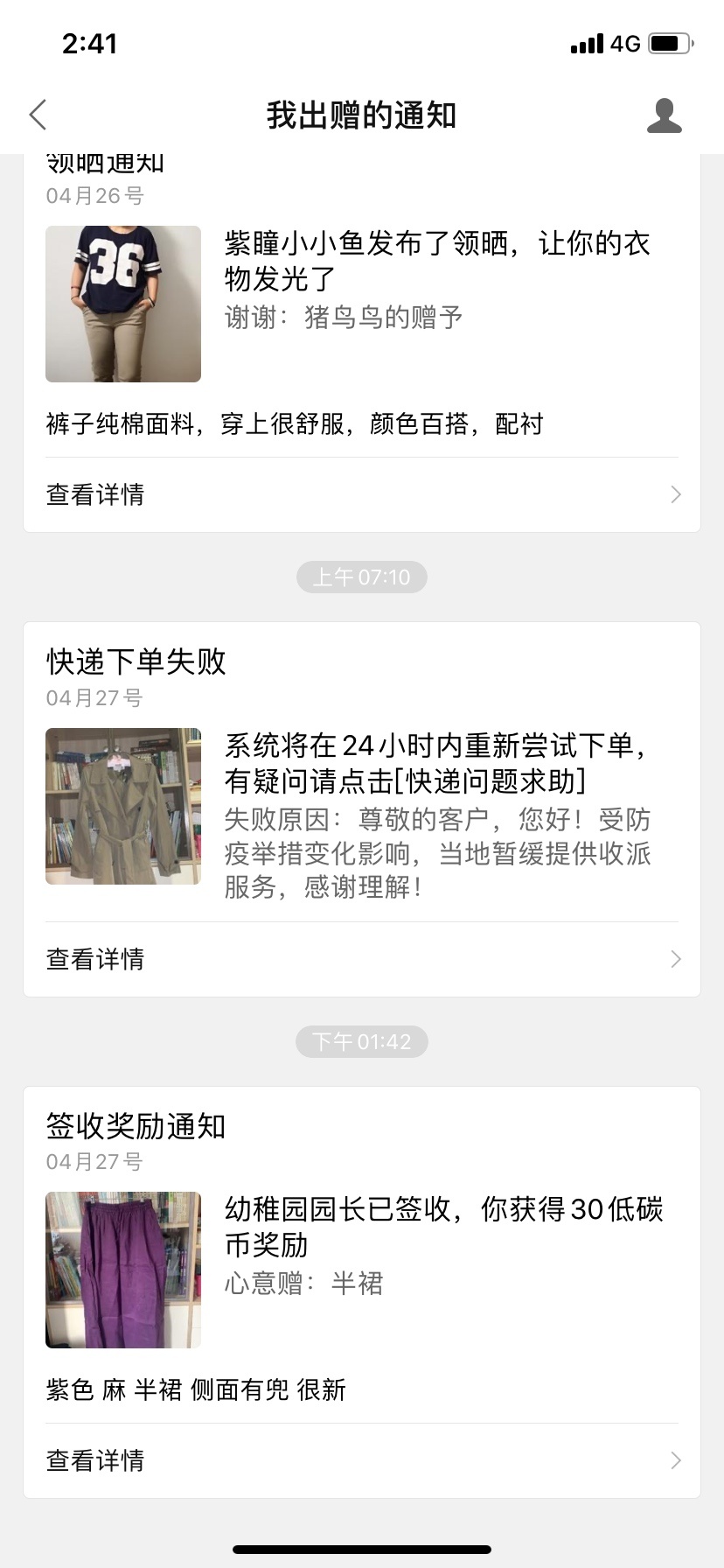This screenshot has width=724, height=1568.
Task: Open the profile icon in the header
Action: tap(664, 115)
